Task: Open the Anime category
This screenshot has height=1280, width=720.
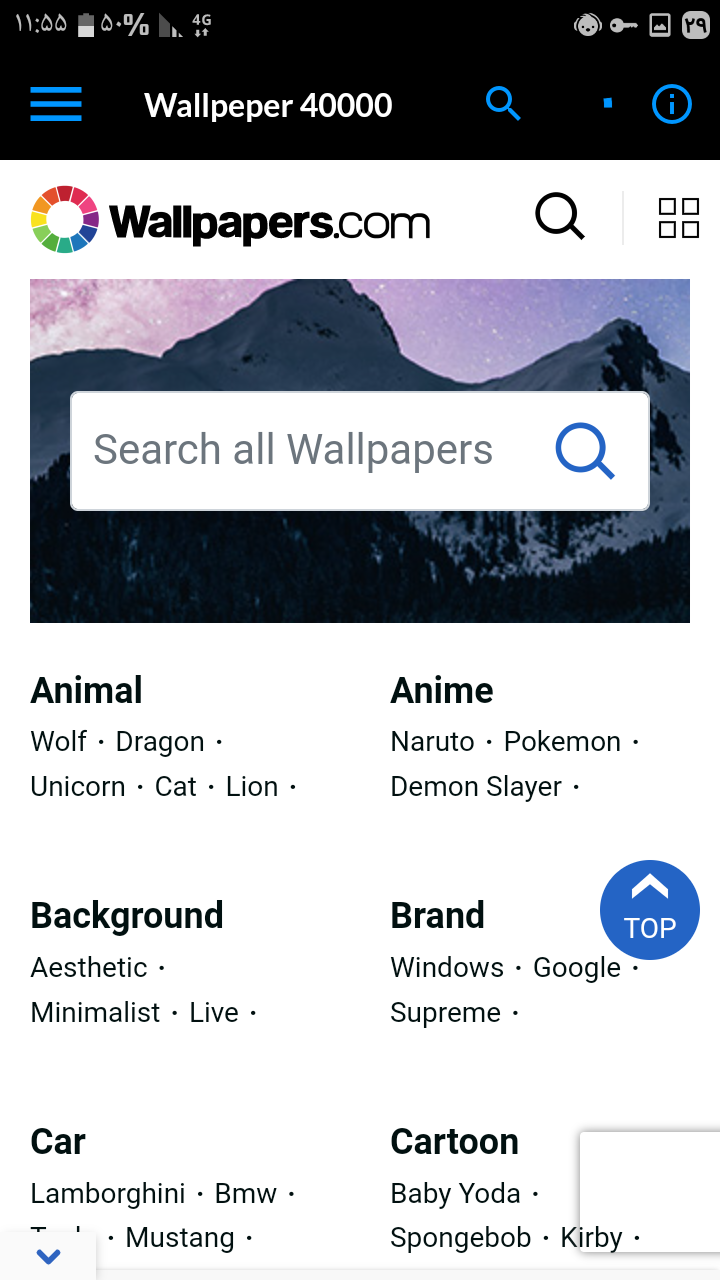Action: pyautogui.click(x=441, y=690)
